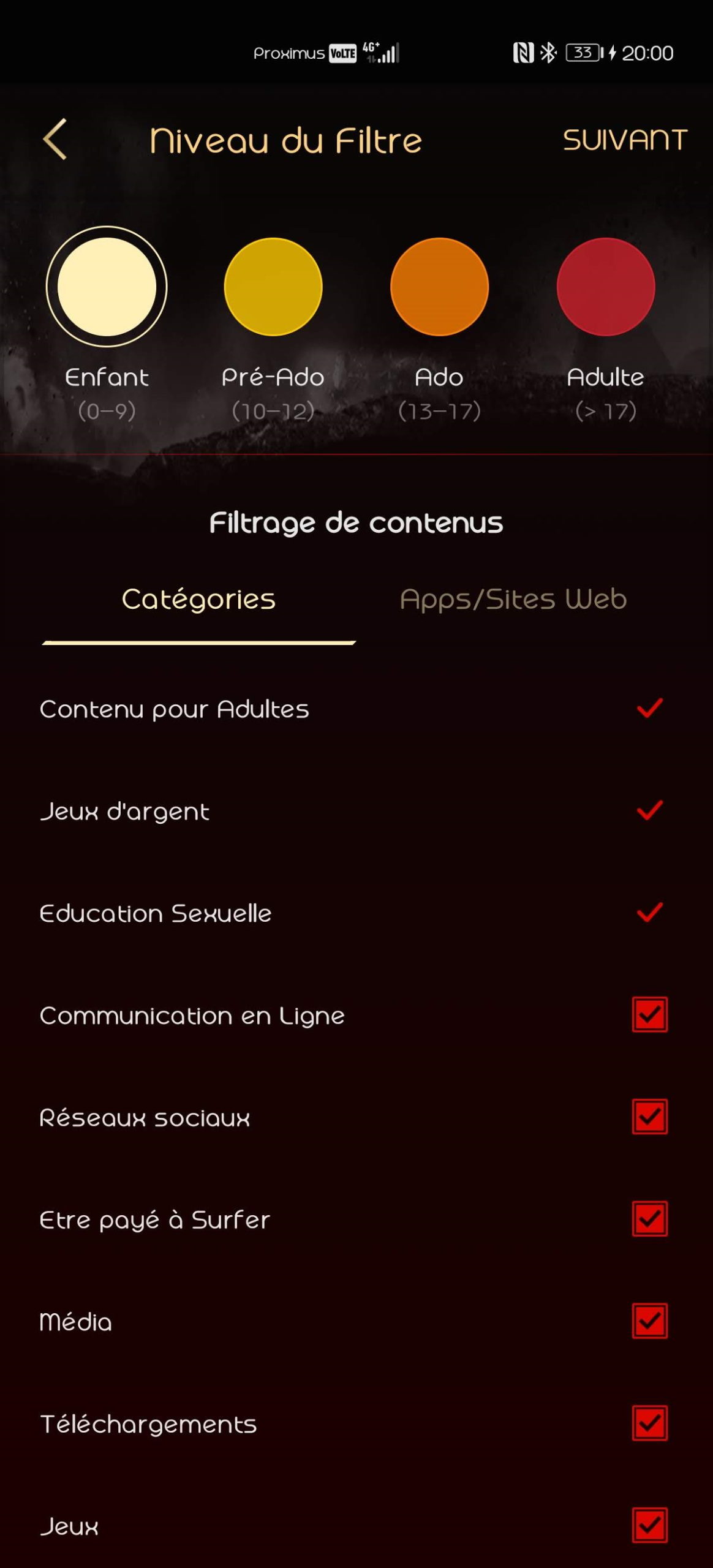713x1568 pixels.
Task: Switch to the Apps/Sites Web tab
Action: [x=513, y=599]
